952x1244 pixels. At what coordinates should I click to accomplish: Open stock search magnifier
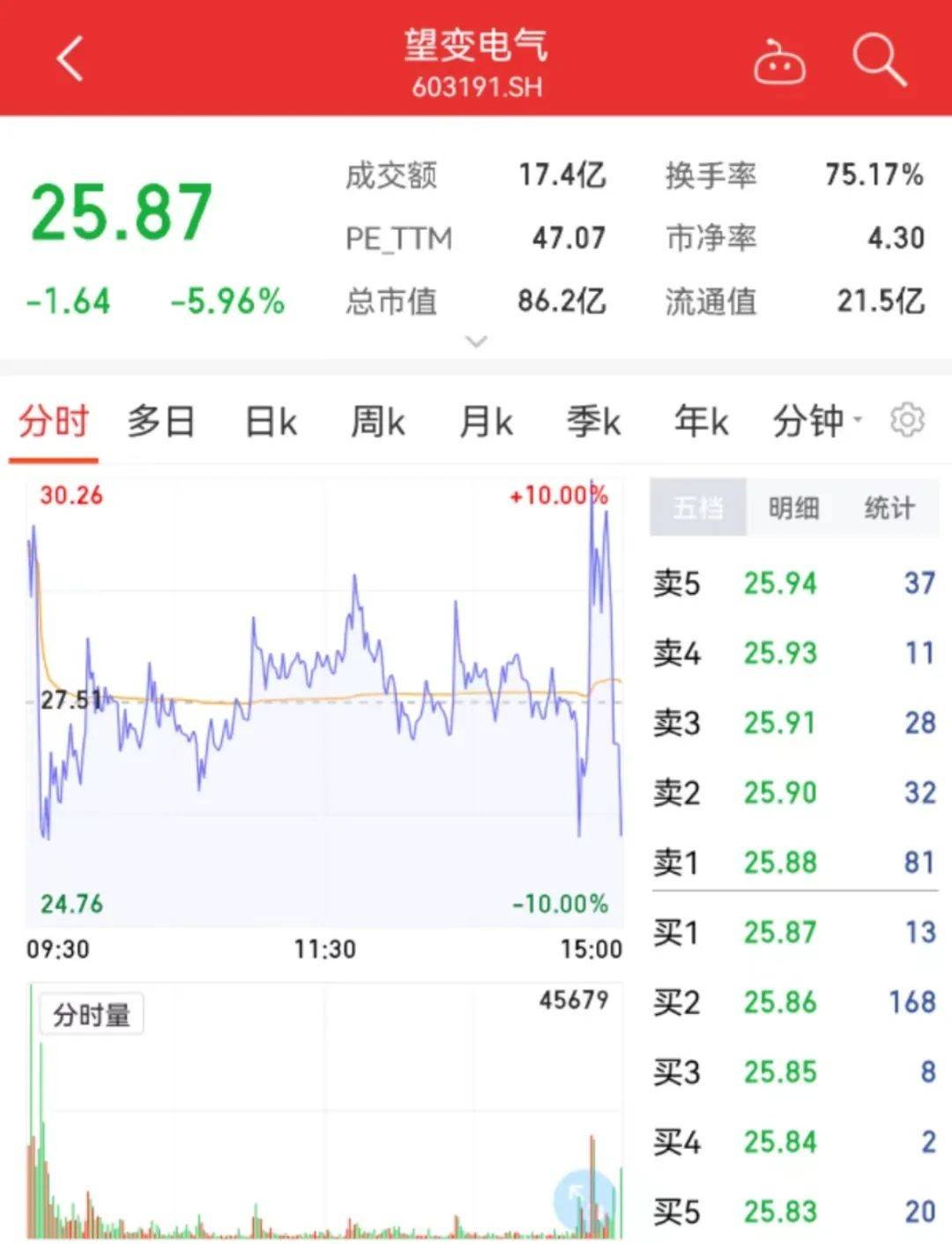[879, 59]
